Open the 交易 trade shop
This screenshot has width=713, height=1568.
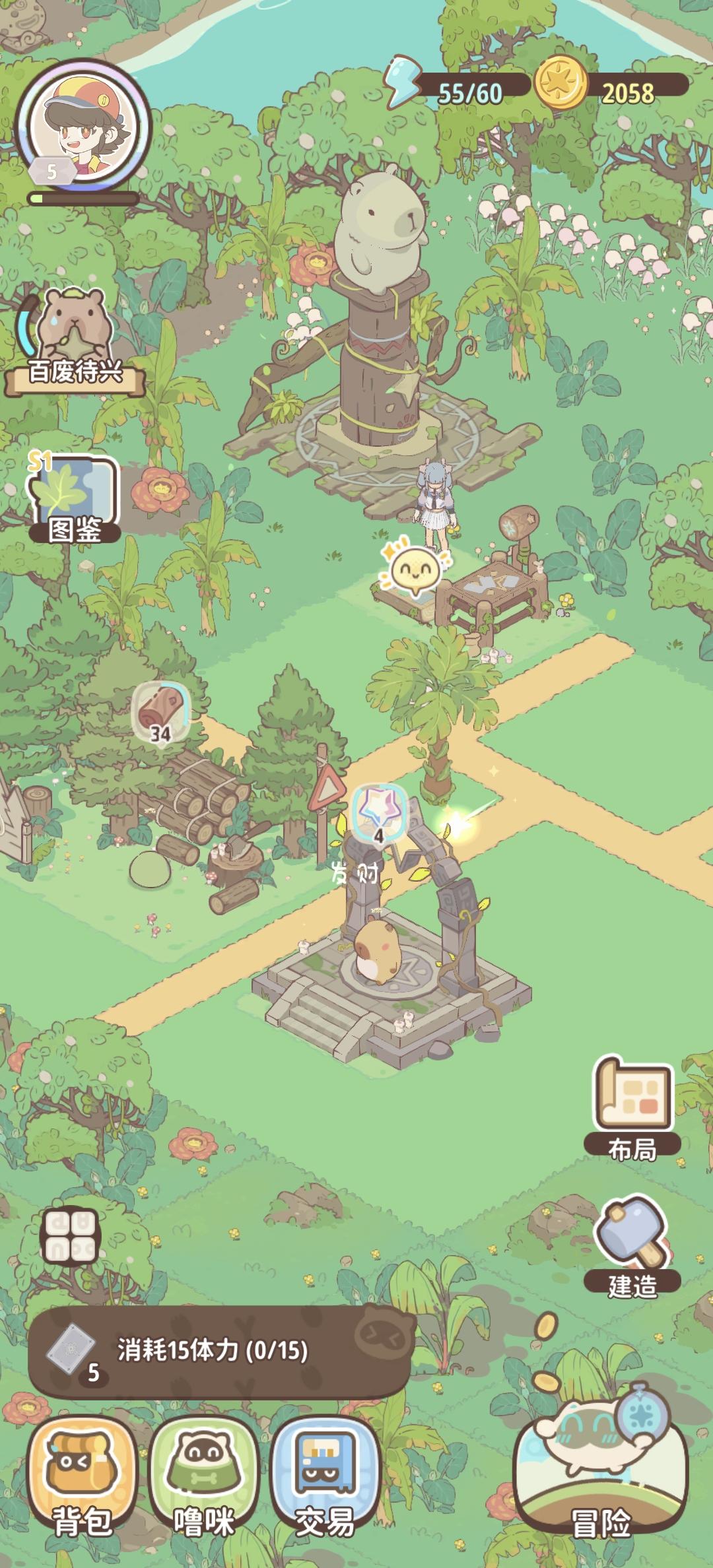pyautogui.click(x=325, y=1478)
